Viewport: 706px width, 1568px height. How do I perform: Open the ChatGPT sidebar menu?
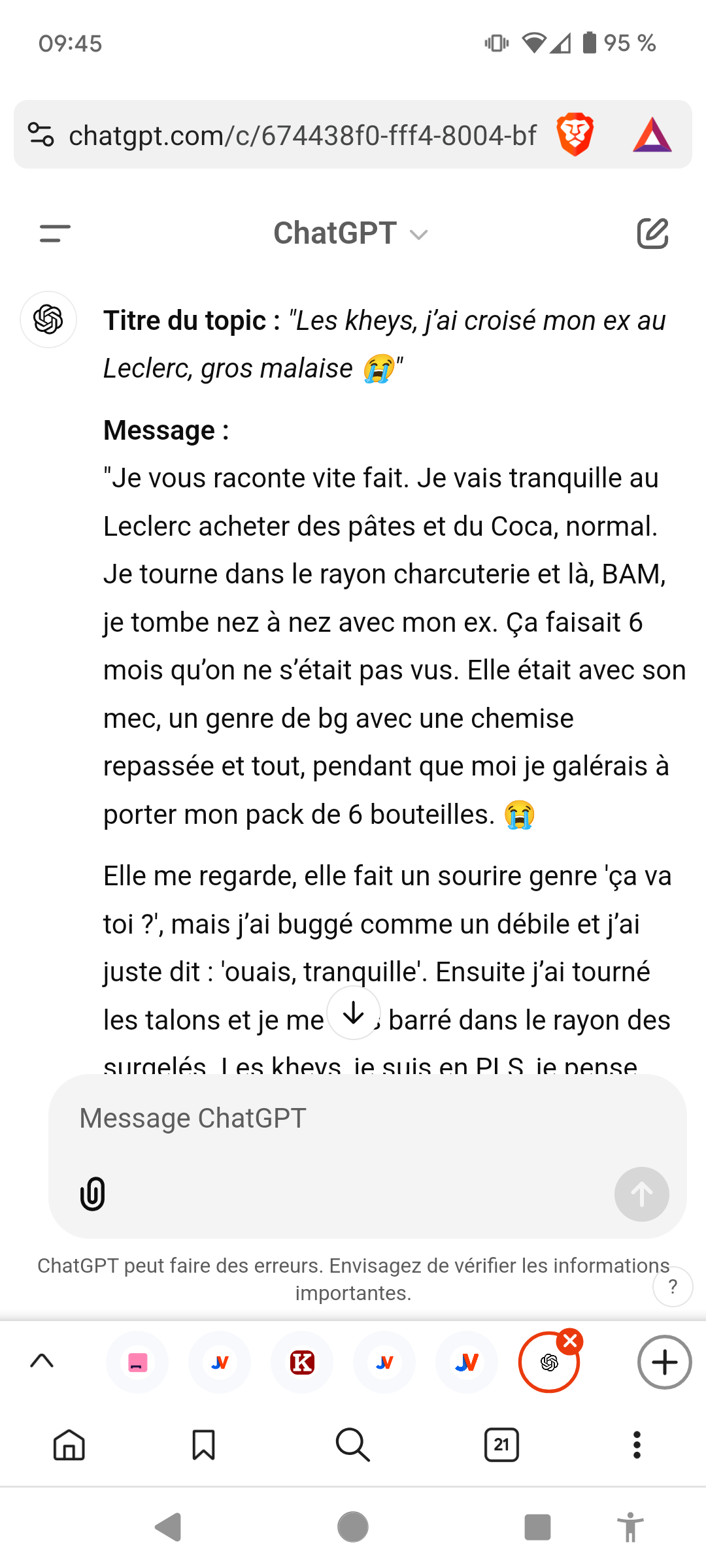coord(55,233)
